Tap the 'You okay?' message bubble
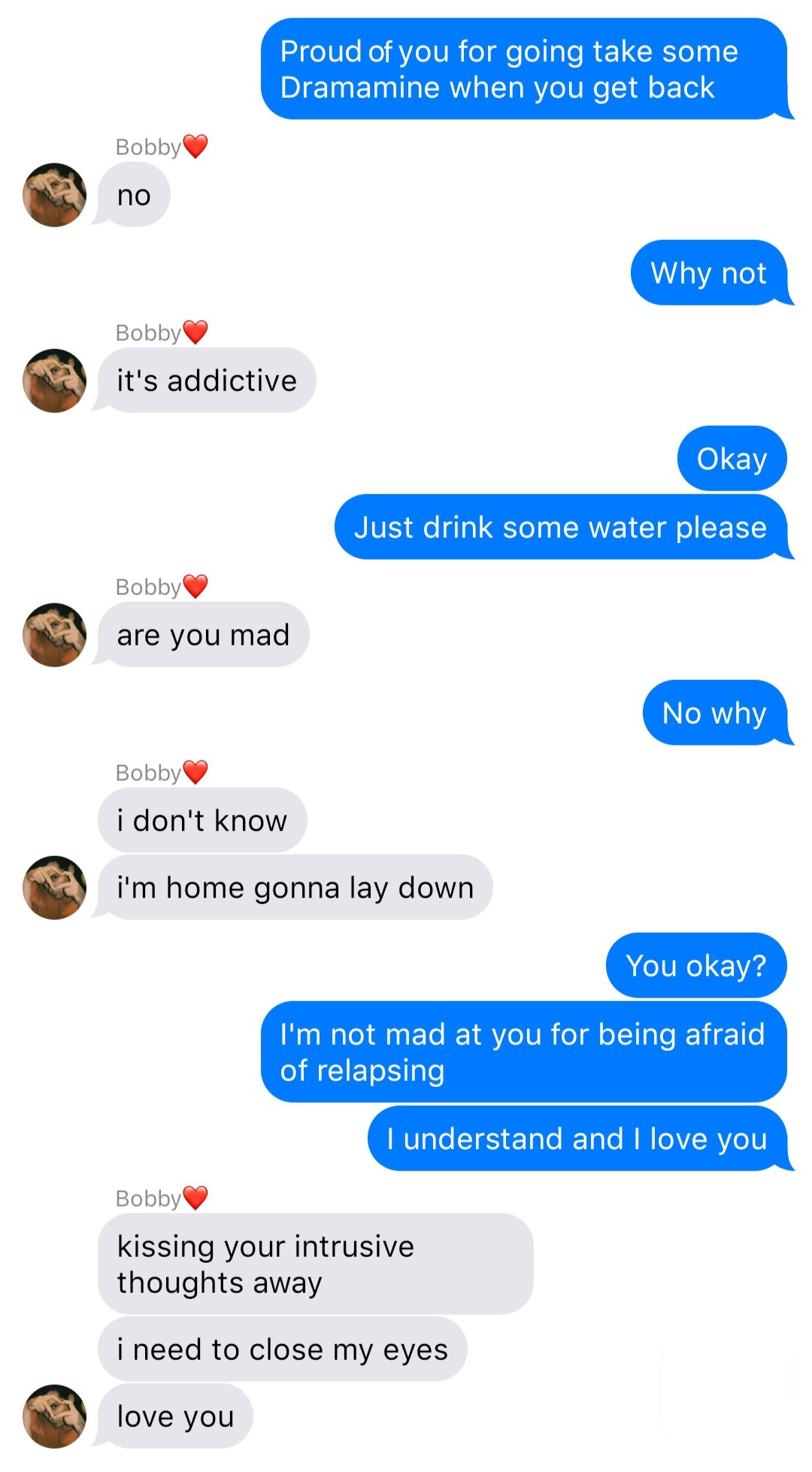The height and width of the screenshot is (1472, 812). (695, 965)
